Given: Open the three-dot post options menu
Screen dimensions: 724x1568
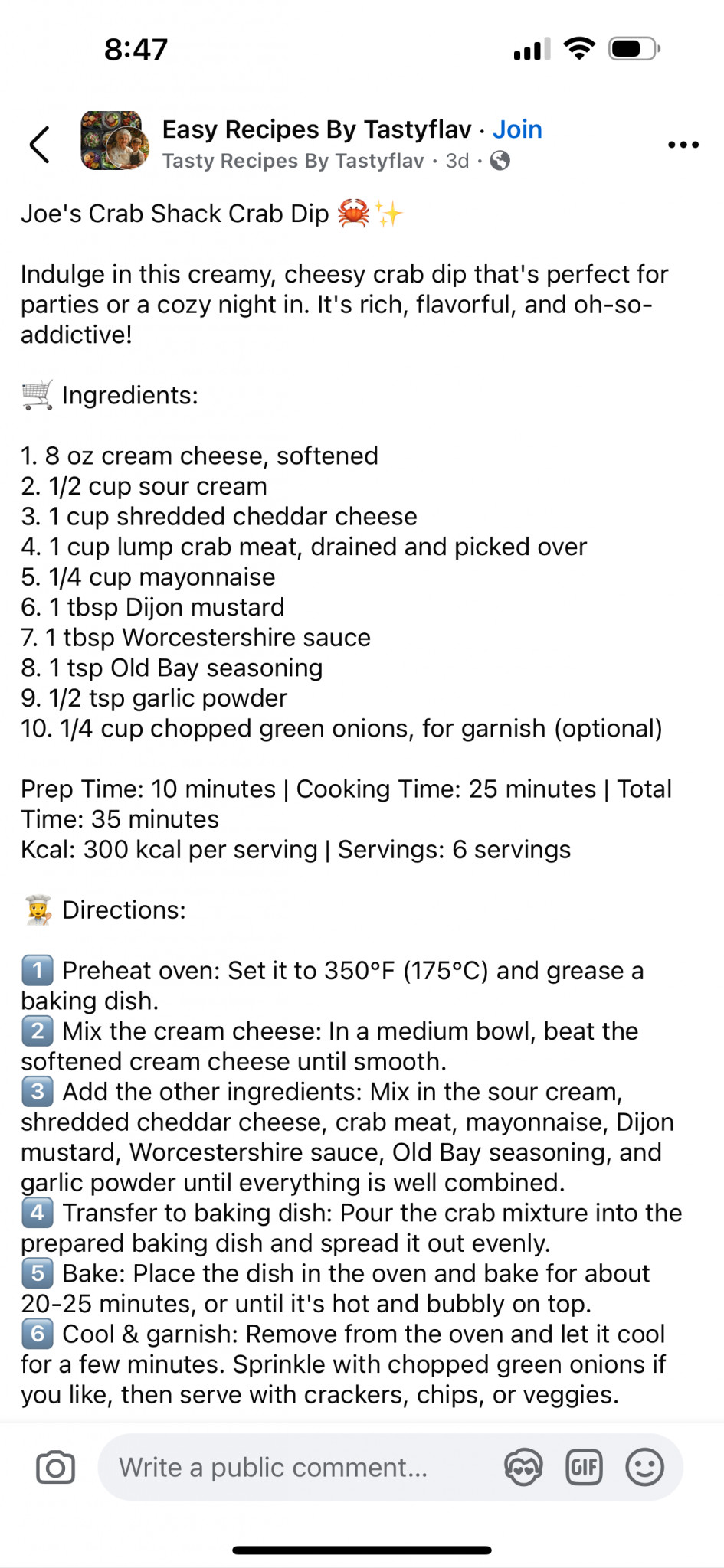Looking at the screenshot, I should click(x=683, y=145).
